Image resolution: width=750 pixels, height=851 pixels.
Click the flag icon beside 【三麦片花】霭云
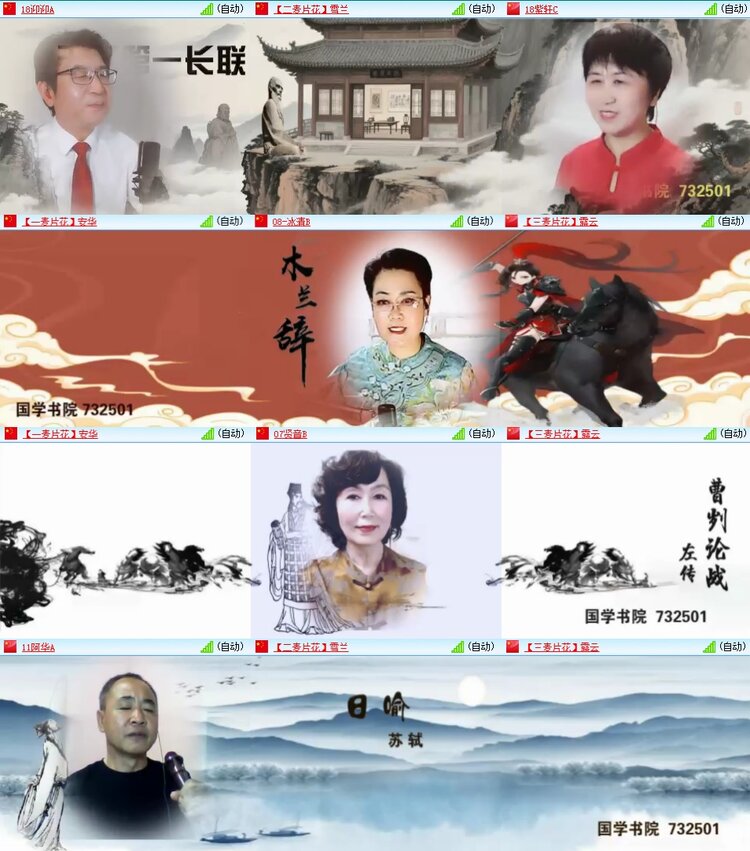(511, 222)
